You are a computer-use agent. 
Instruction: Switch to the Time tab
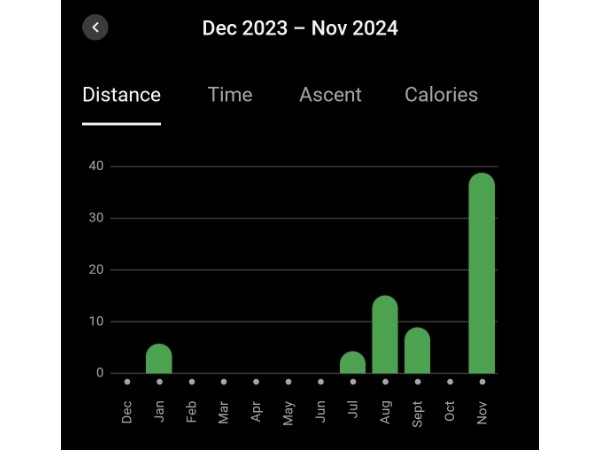click(230, 95)
